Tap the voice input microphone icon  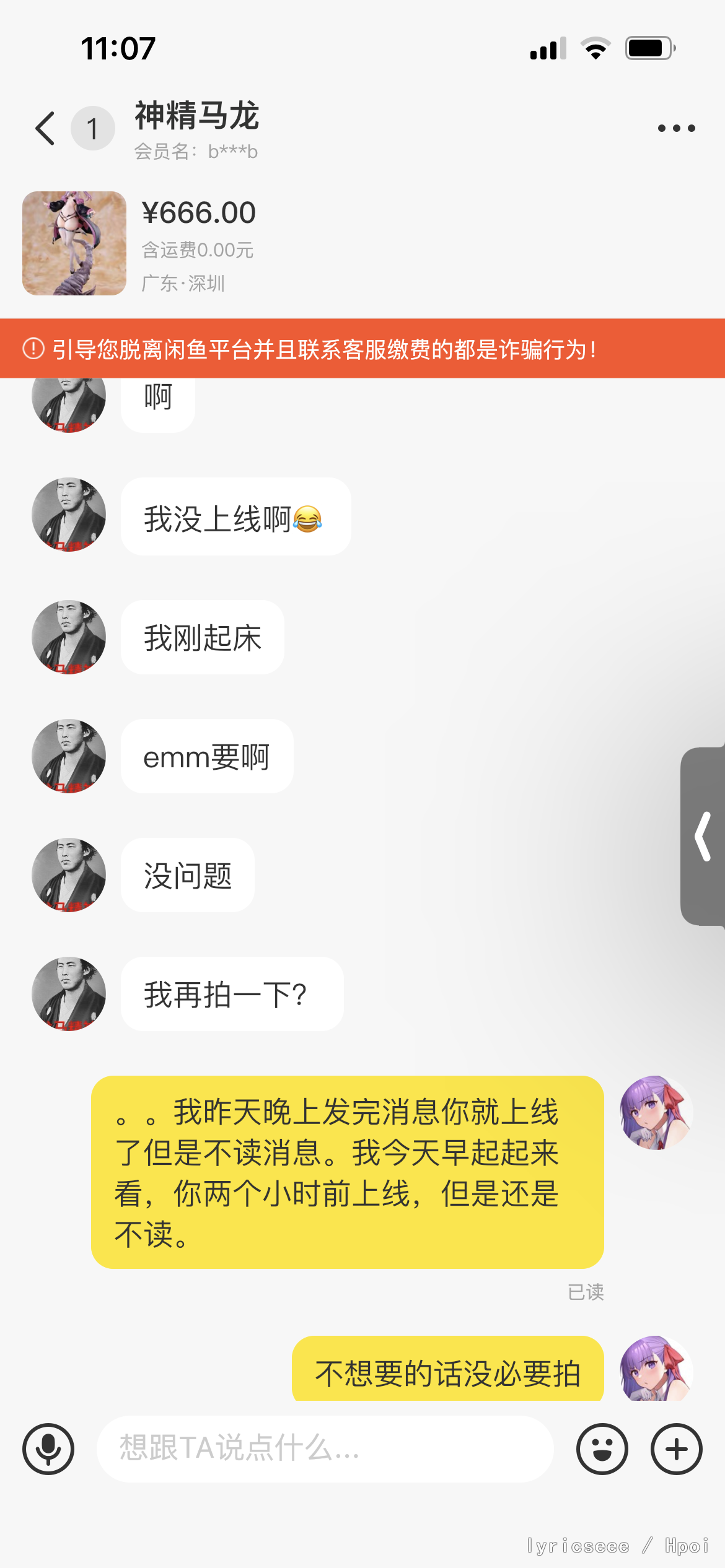(48, 1449)
